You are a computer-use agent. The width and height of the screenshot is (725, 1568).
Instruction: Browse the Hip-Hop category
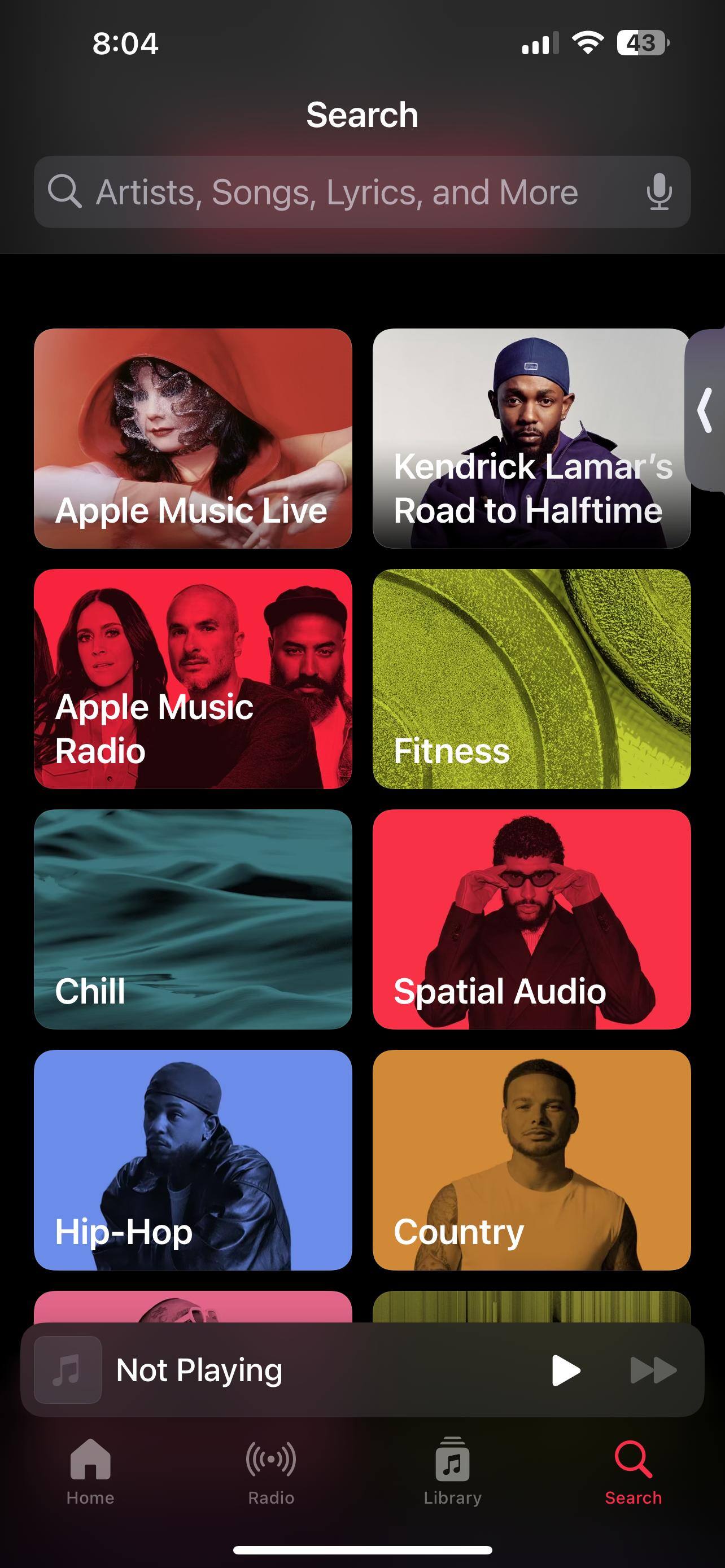click(193, 1159)
